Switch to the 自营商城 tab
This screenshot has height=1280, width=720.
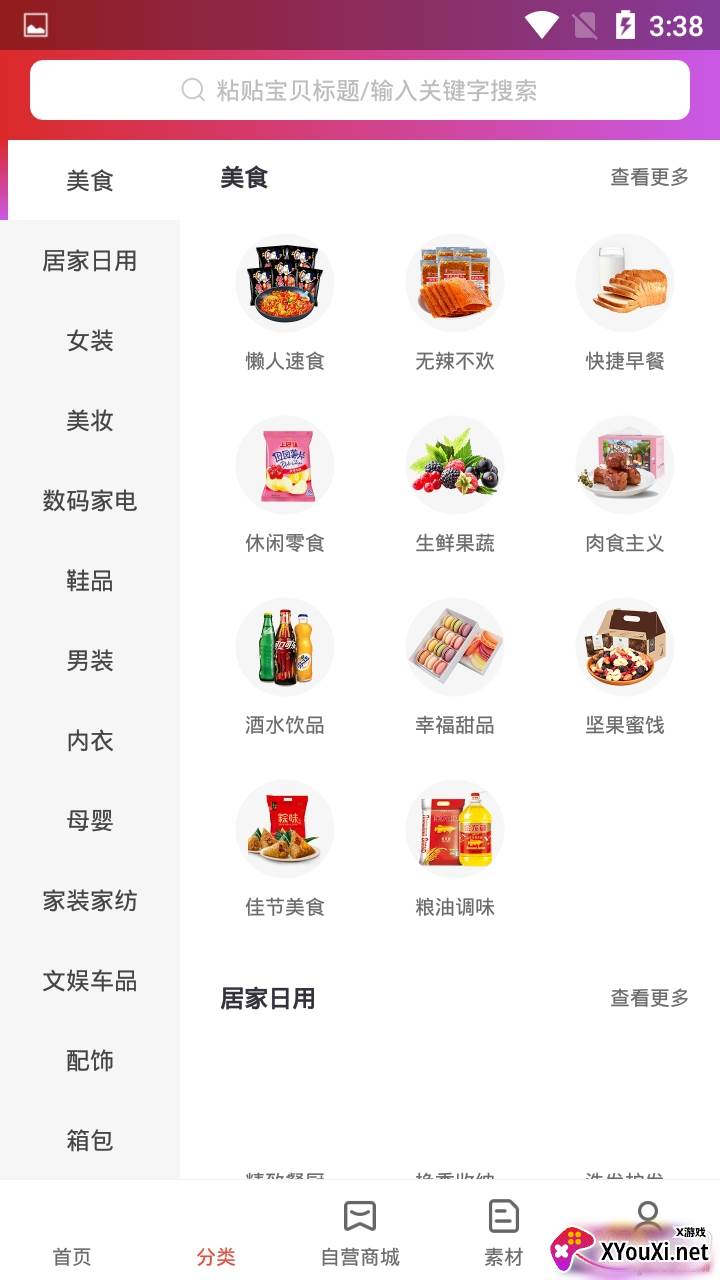360,1232
